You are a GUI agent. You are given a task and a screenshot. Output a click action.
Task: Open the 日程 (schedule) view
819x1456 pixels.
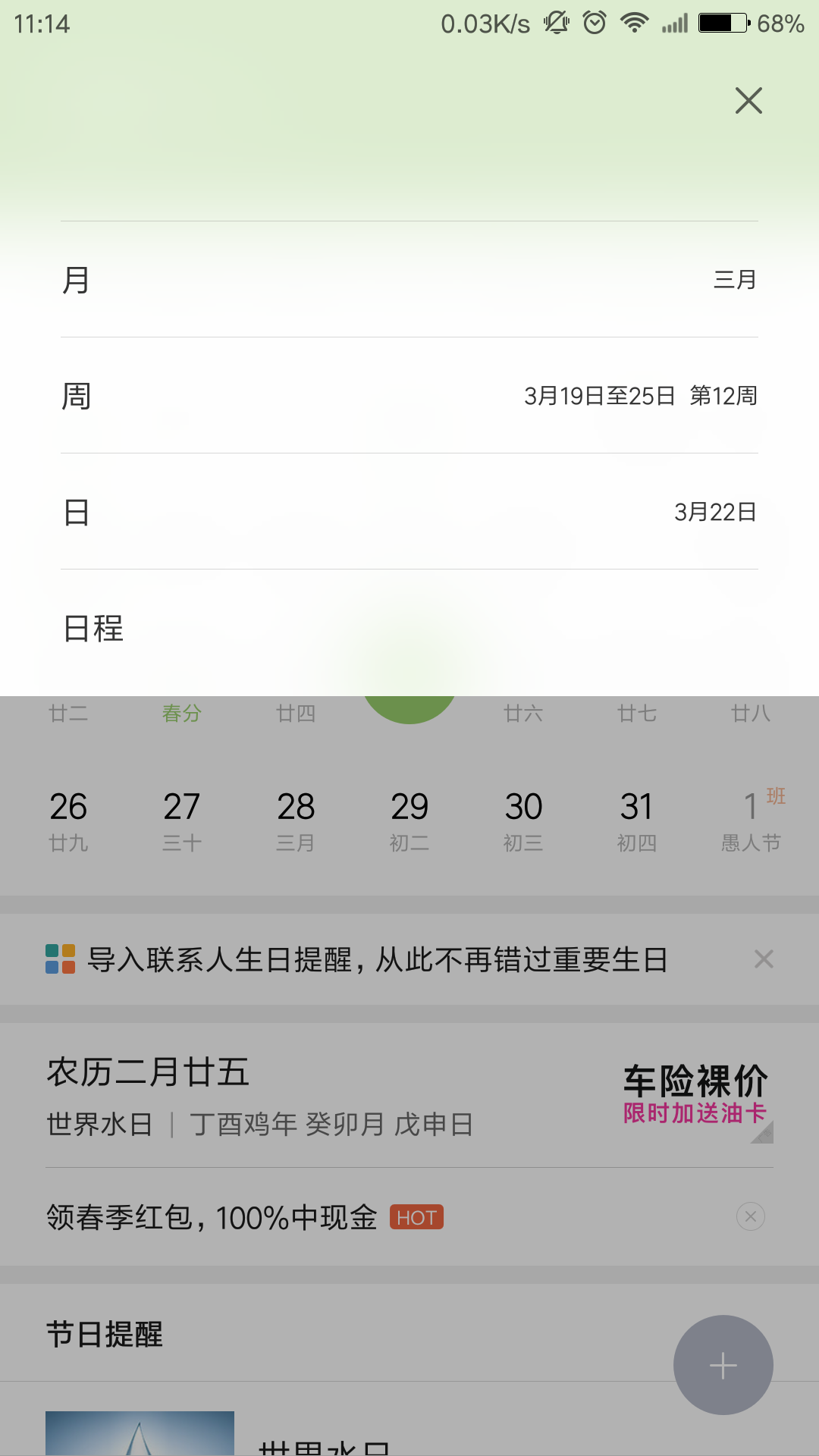(x=409, y=628)
